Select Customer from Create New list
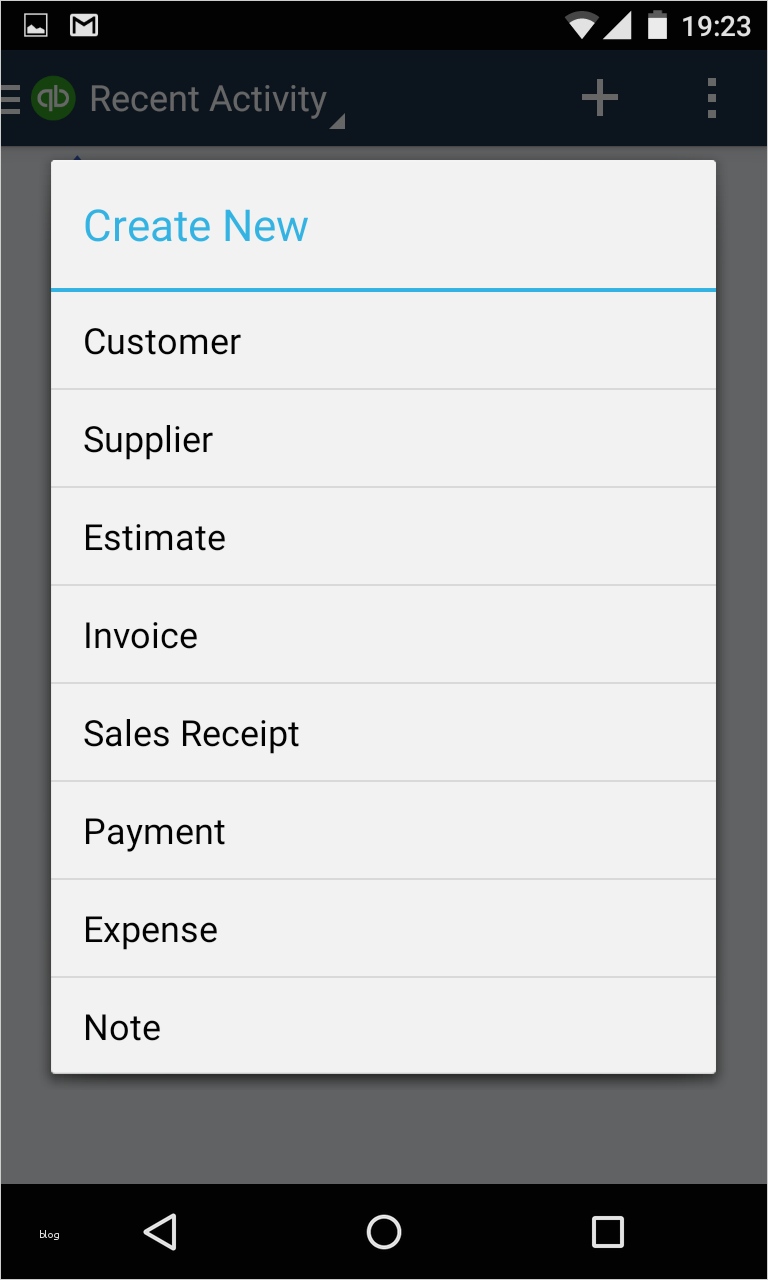The image size is (768, 1280). 383,342
